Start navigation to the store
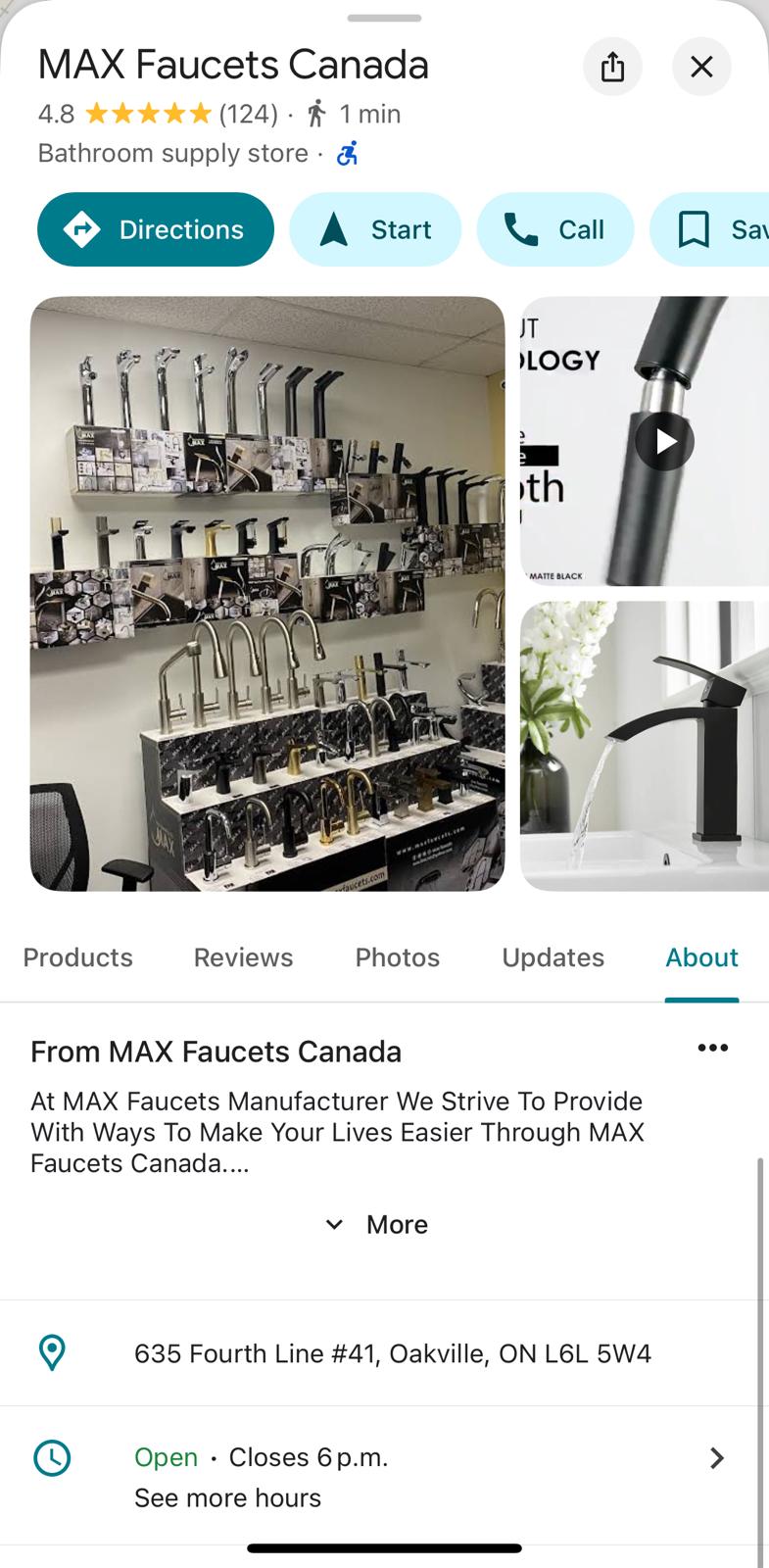The height and width of the screenshot is (1568, 769). click(375, 229)
